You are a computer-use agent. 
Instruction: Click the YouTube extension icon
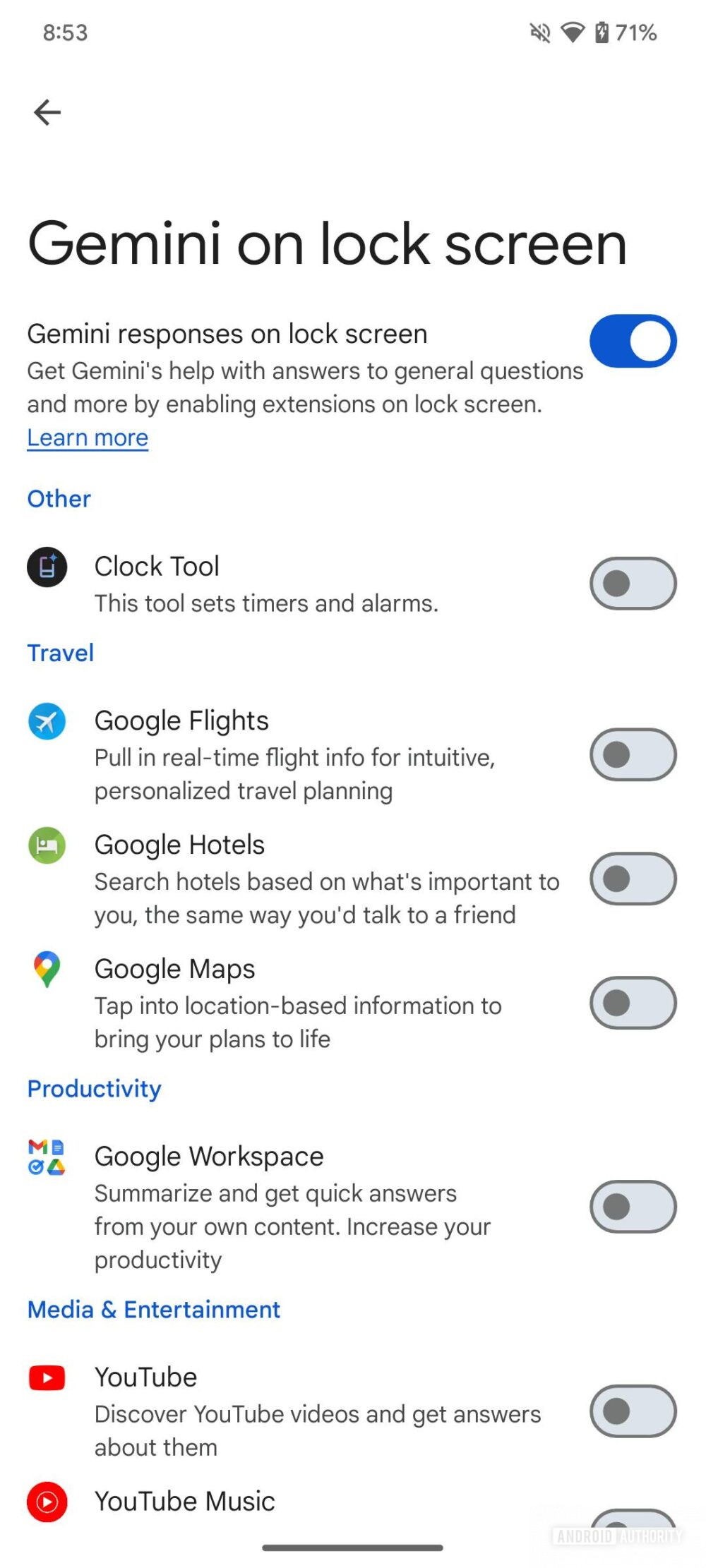(47, 1377)
